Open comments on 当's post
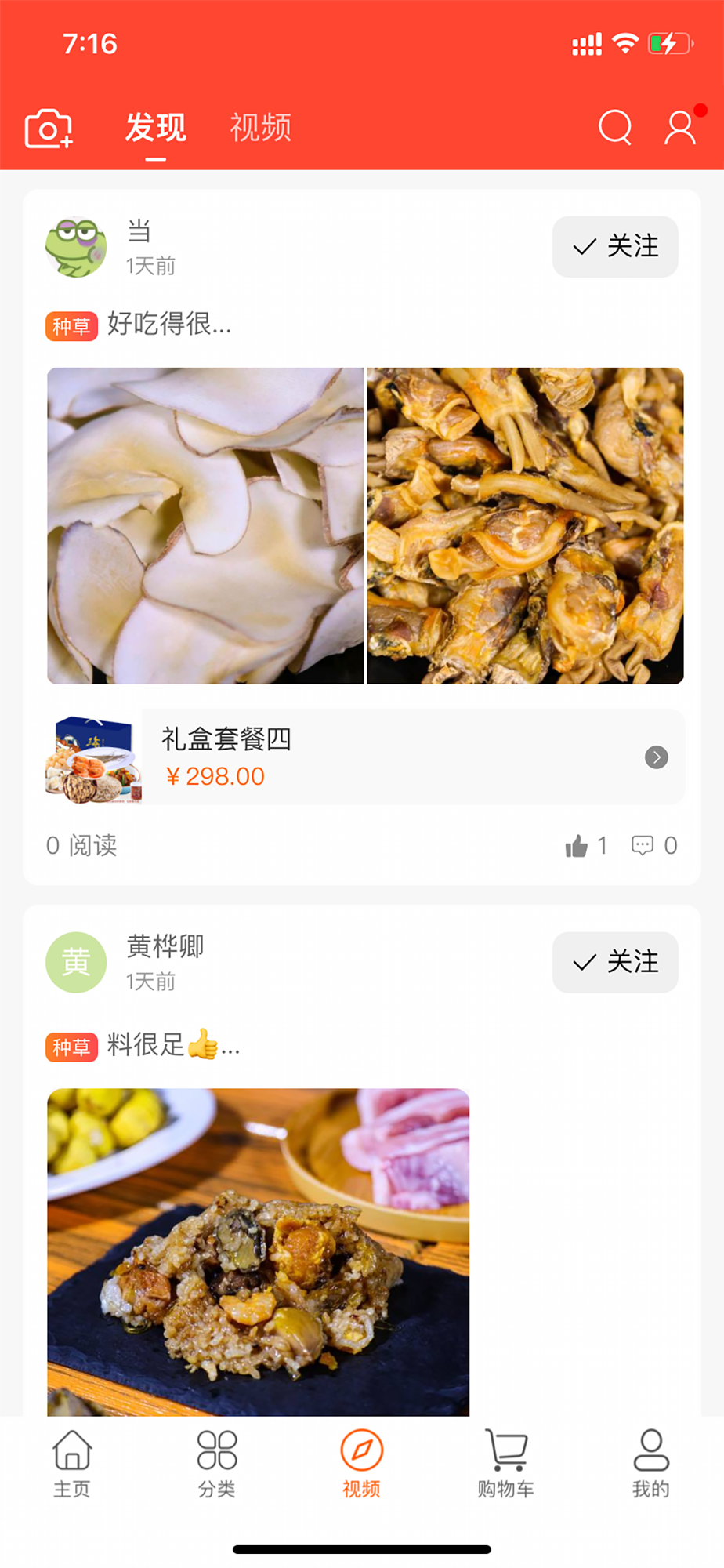The image size is (724, 1568). tap(643, 845)
